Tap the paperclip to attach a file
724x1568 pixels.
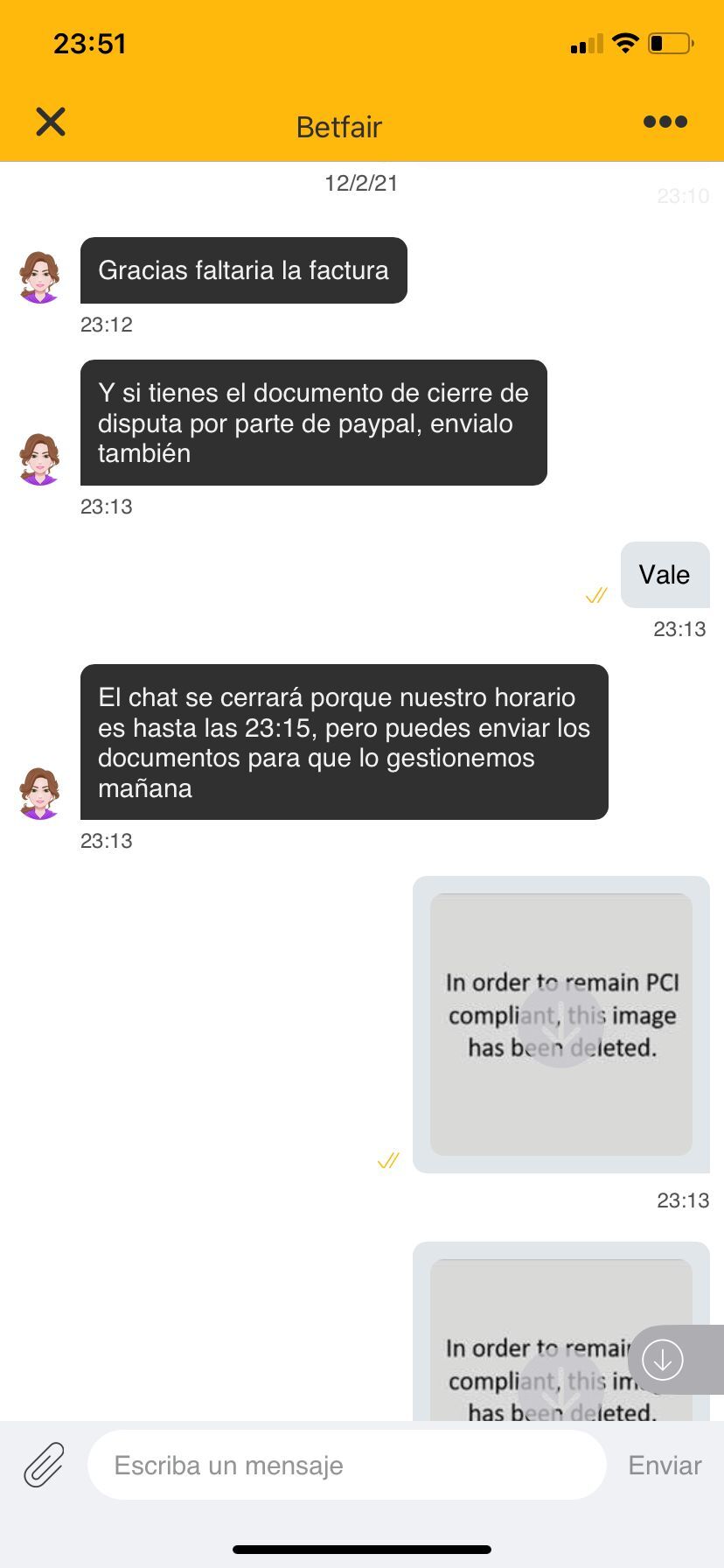pyautogui.click(x=44, y=1465)
